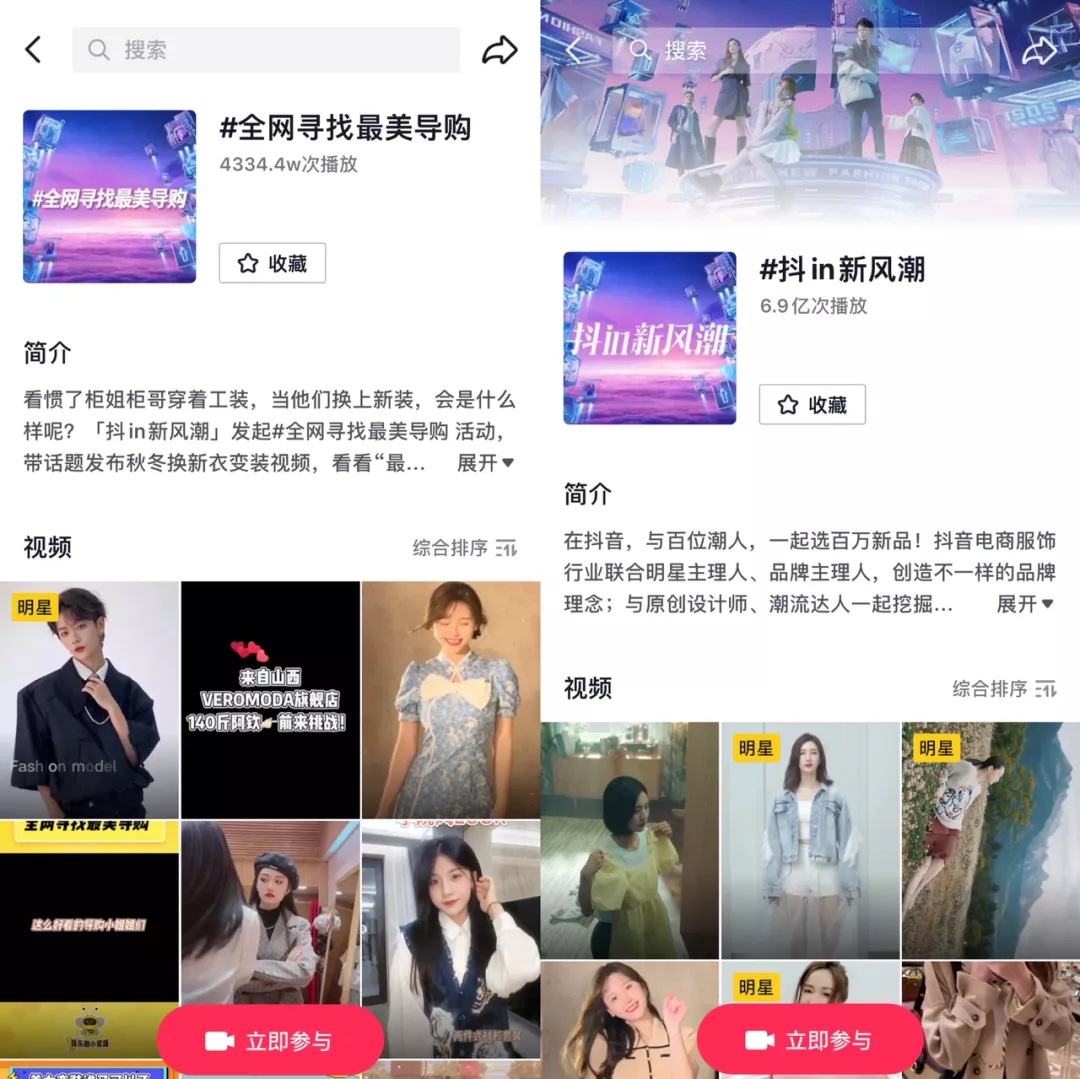The width and height of the screenshot is (1080, 1079).
Task: Join #抖in新风潮 with 立即参与 button
Action: click(x=810, y=1041)
